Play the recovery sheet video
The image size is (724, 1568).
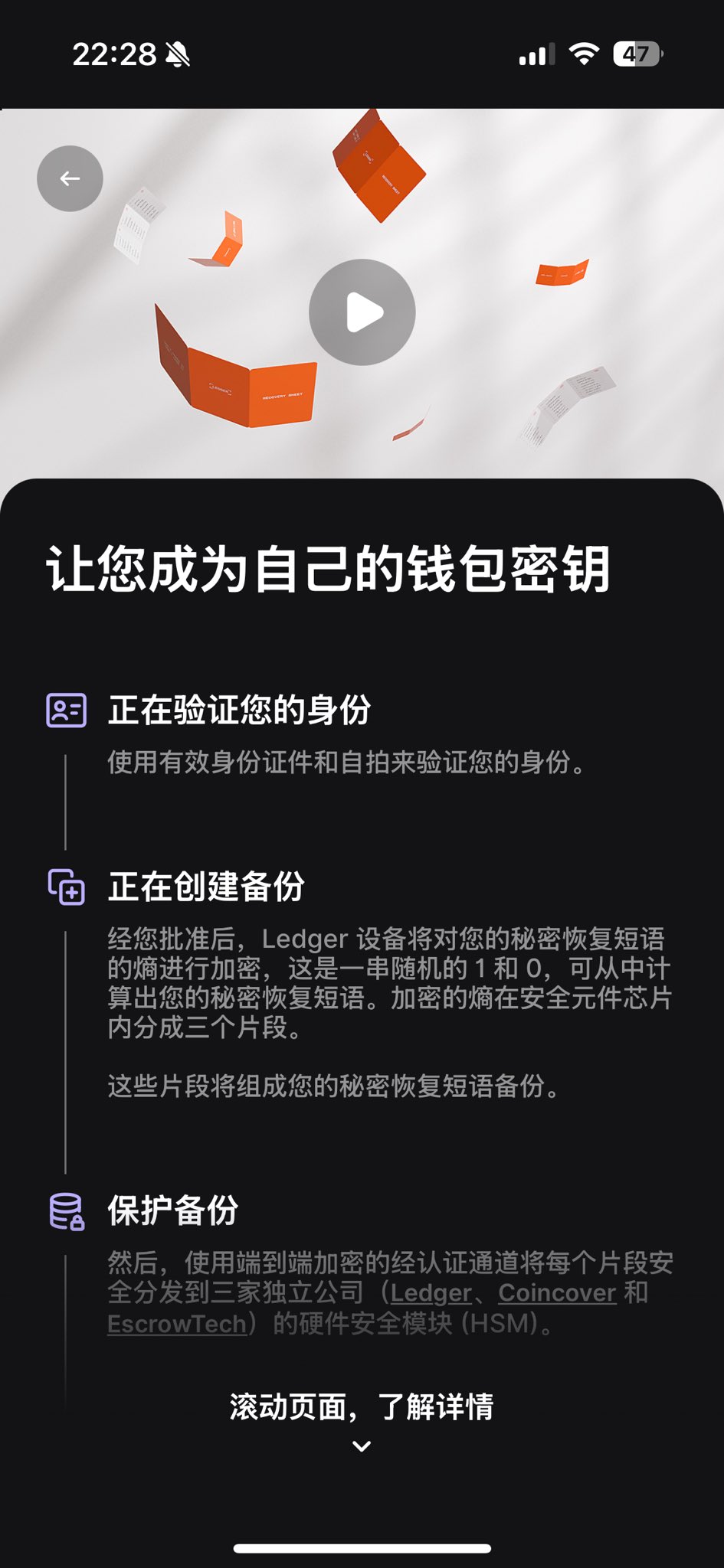[x=362, y=312]
